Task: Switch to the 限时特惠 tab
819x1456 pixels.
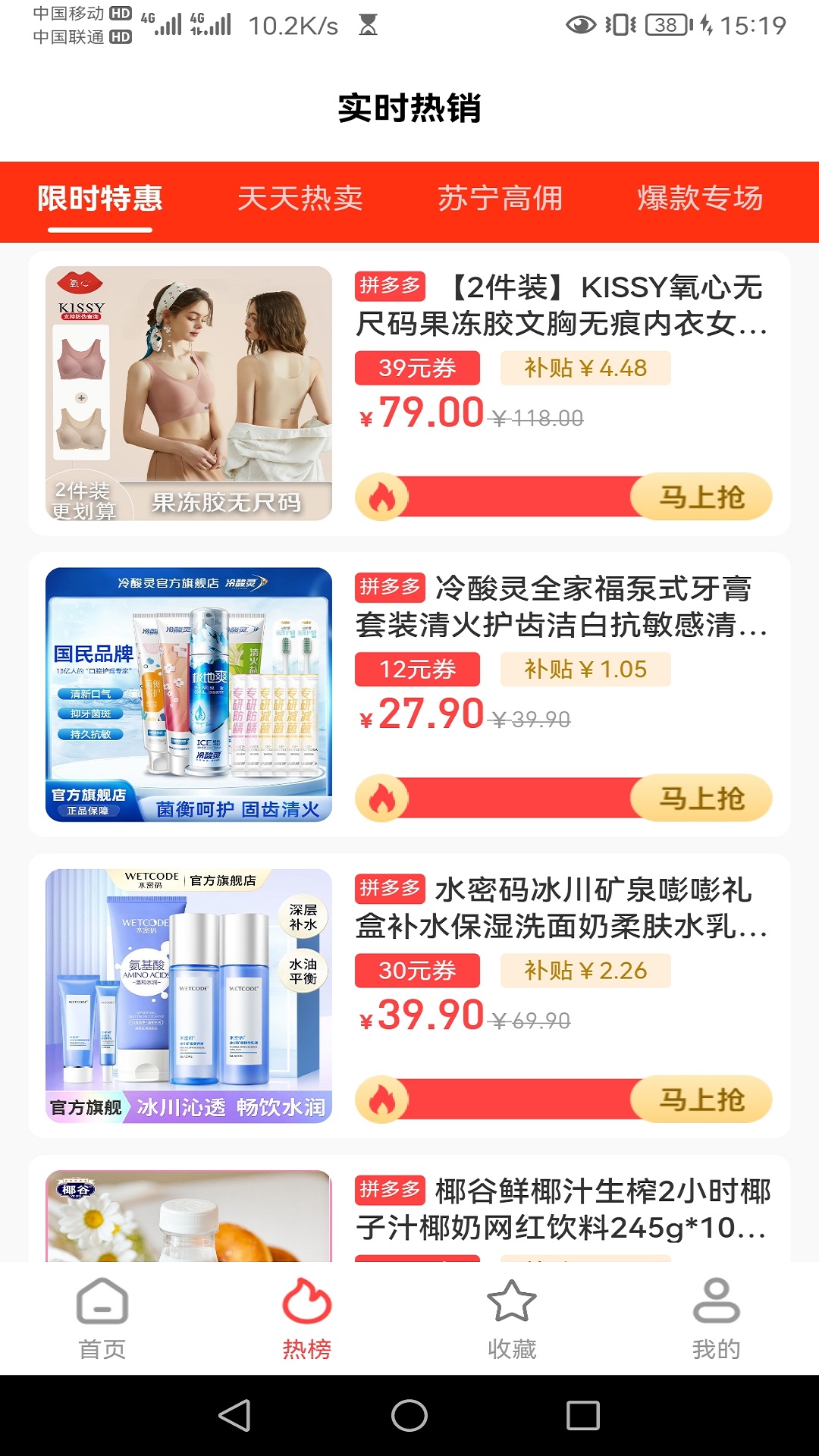Action: 100,199
